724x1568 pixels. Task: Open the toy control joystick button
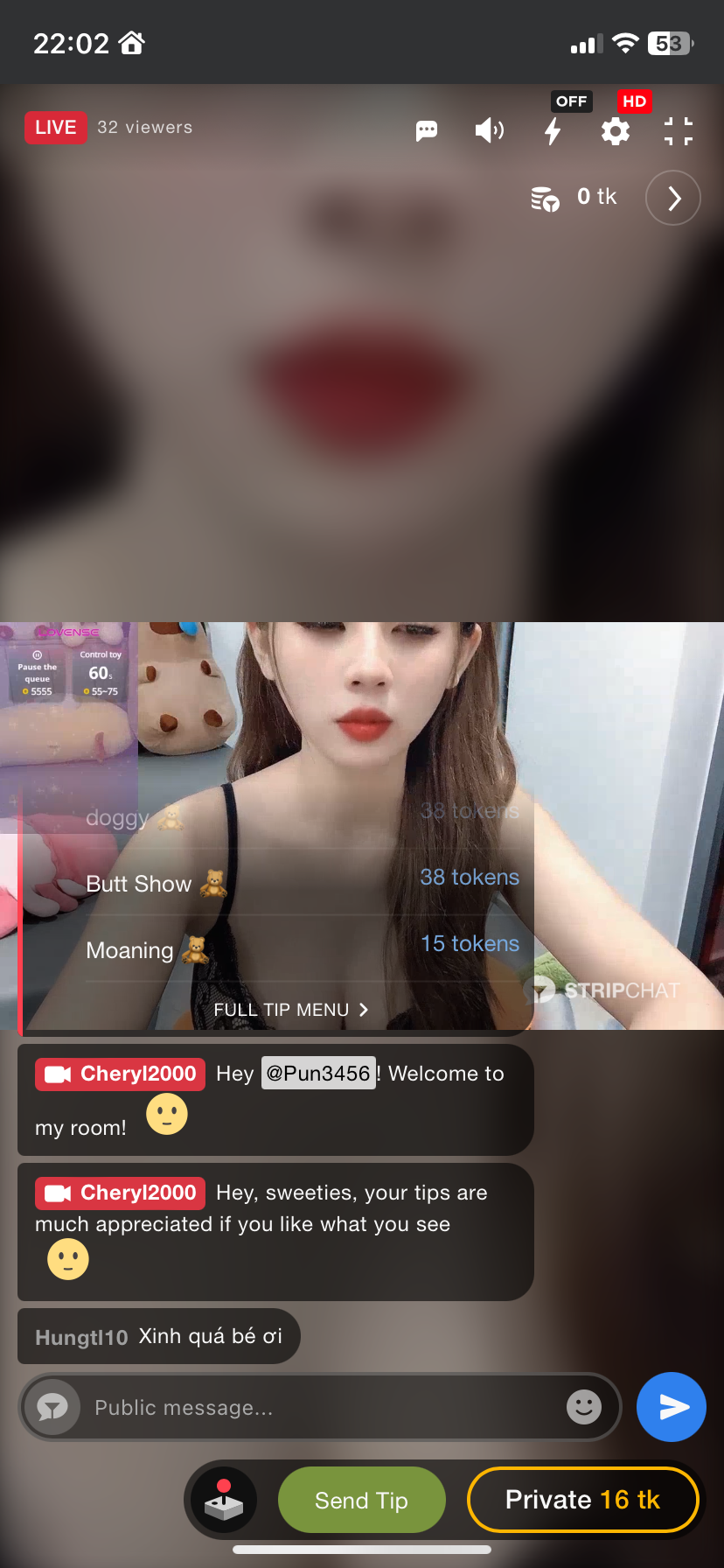[224, 1500]
